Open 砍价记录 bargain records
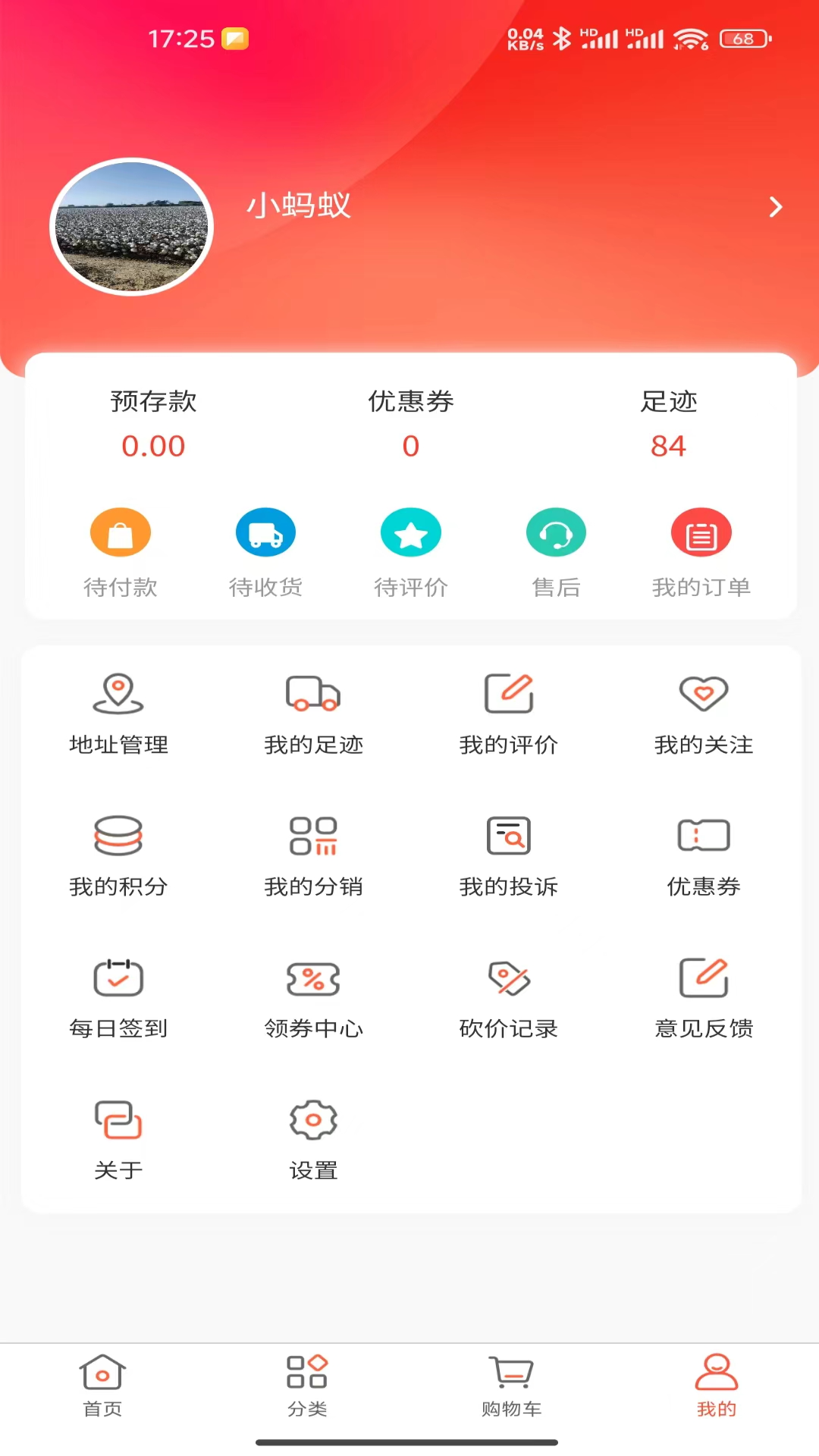This screenshot has width=819, height=1456. 508,996
